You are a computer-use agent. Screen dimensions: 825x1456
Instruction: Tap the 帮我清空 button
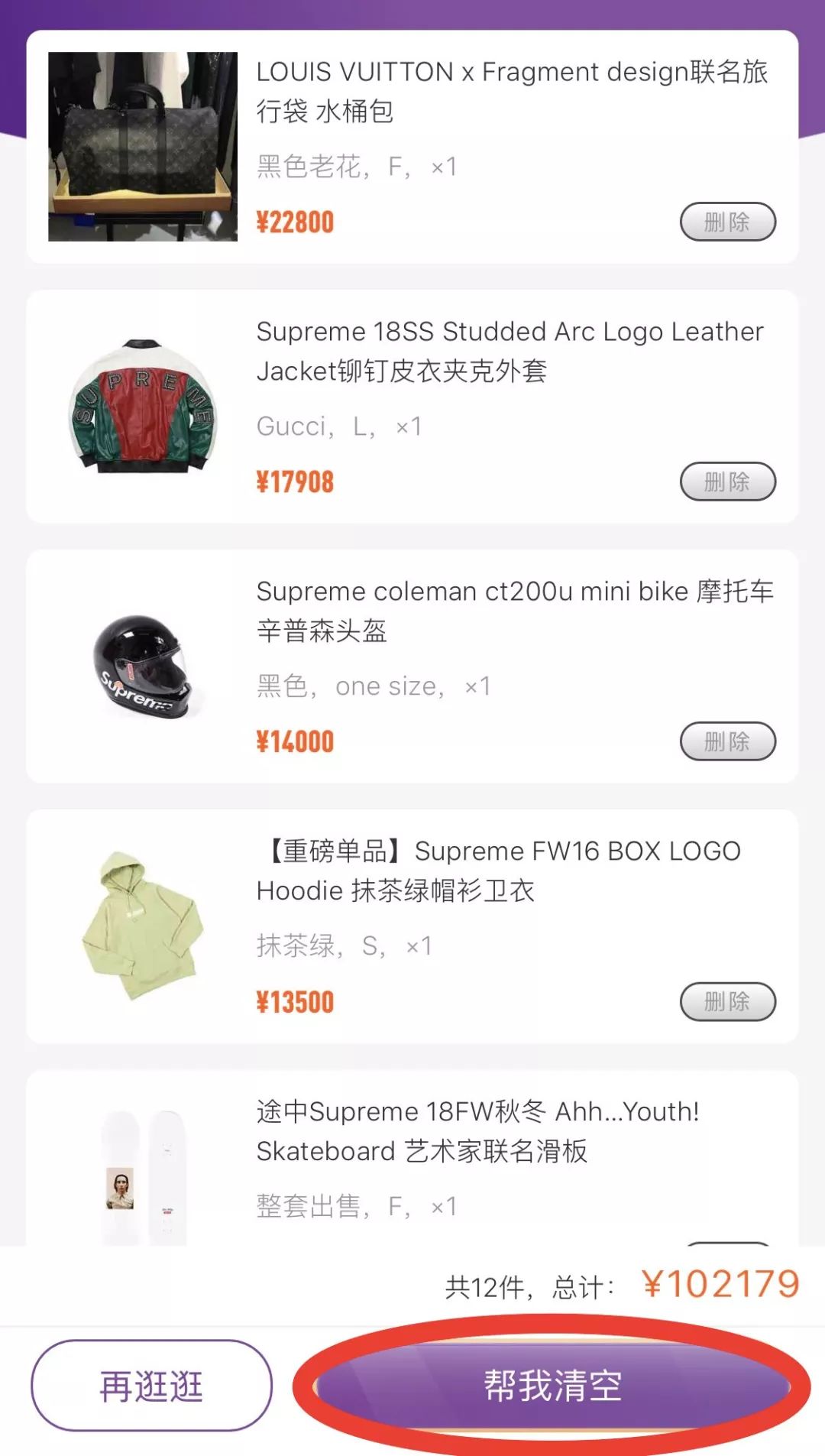point(552,1385)
